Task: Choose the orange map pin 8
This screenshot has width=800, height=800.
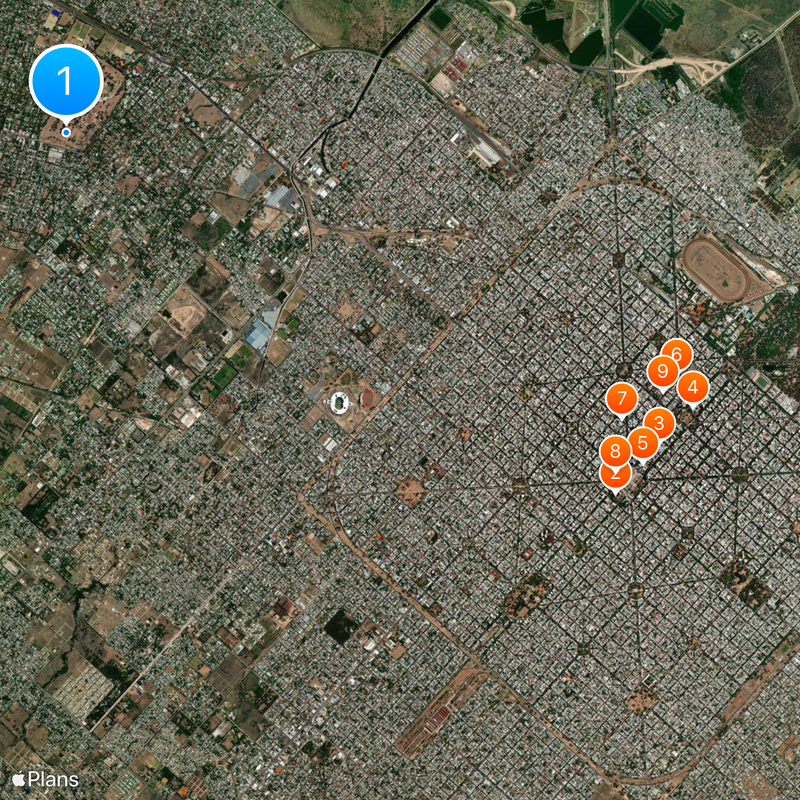Action: [615, 451]
